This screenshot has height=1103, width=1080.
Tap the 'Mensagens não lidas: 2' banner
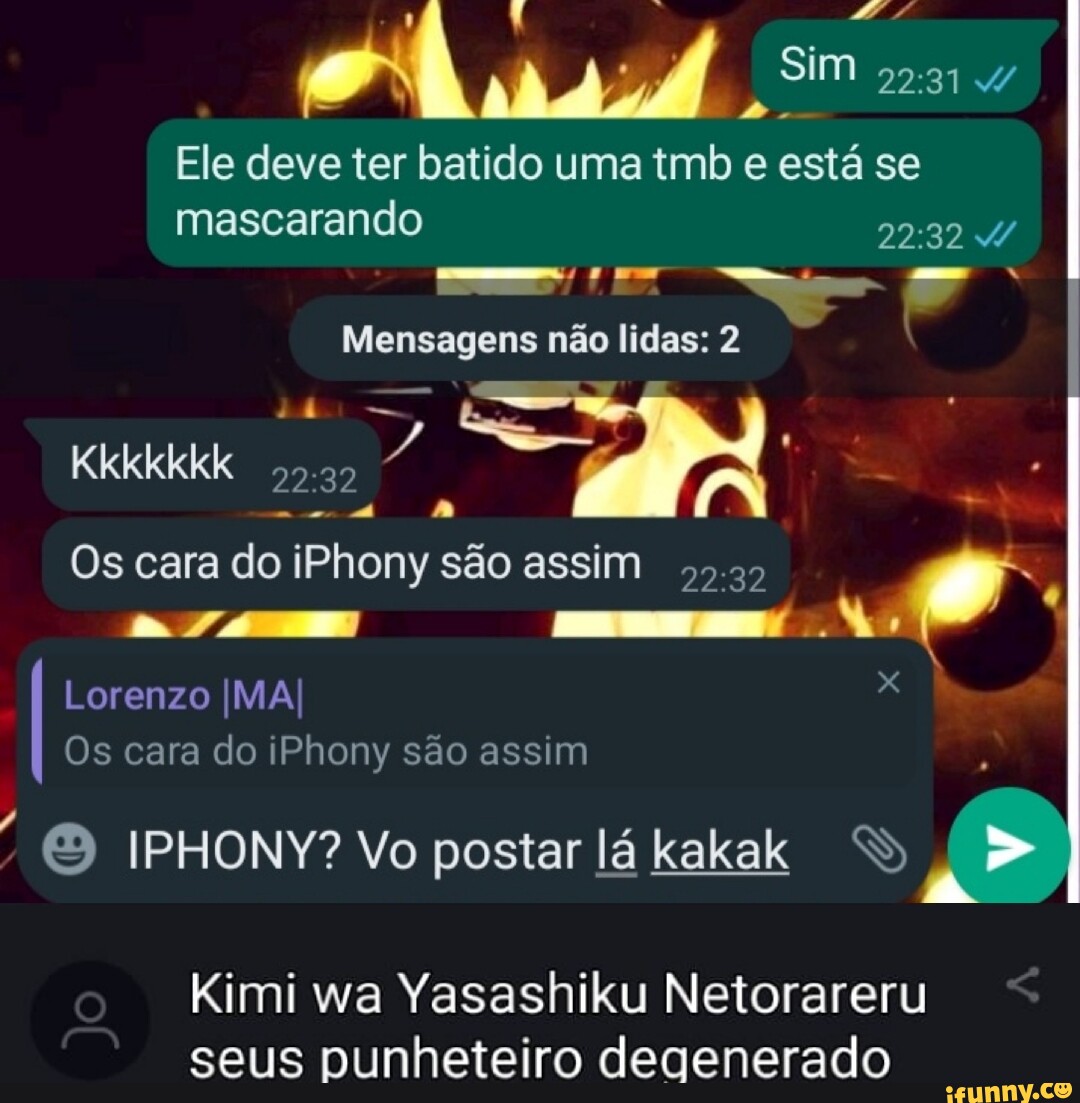[x=540, y=338]
